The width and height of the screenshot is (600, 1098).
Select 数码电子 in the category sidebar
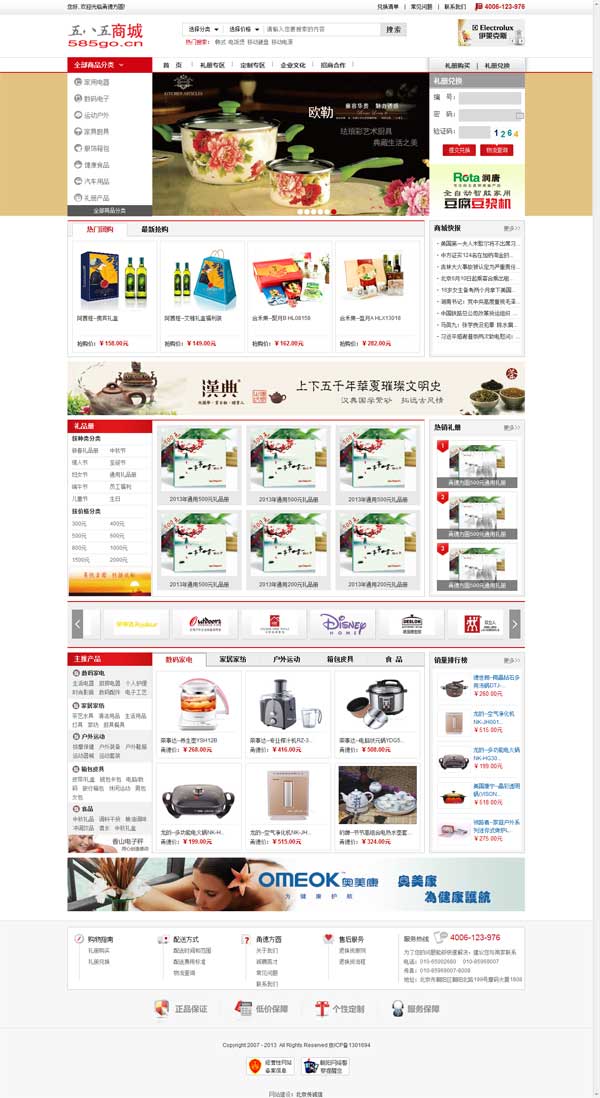pyautogui.click(x=97, y=99)
